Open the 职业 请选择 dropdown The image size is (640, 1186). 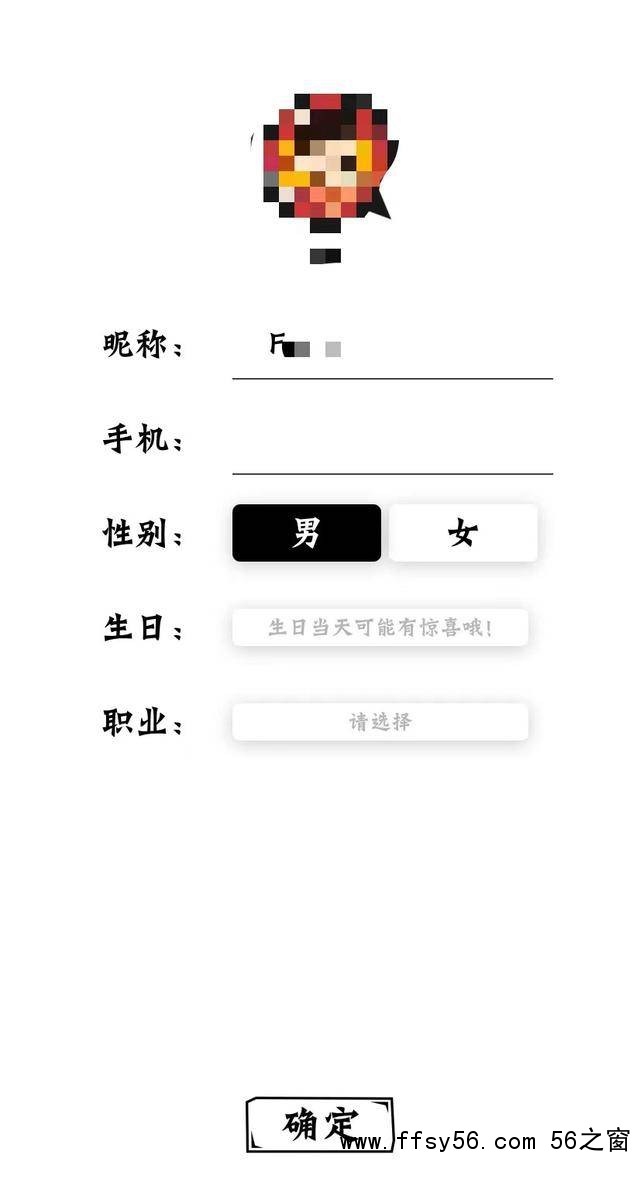[x=380, y=722]
